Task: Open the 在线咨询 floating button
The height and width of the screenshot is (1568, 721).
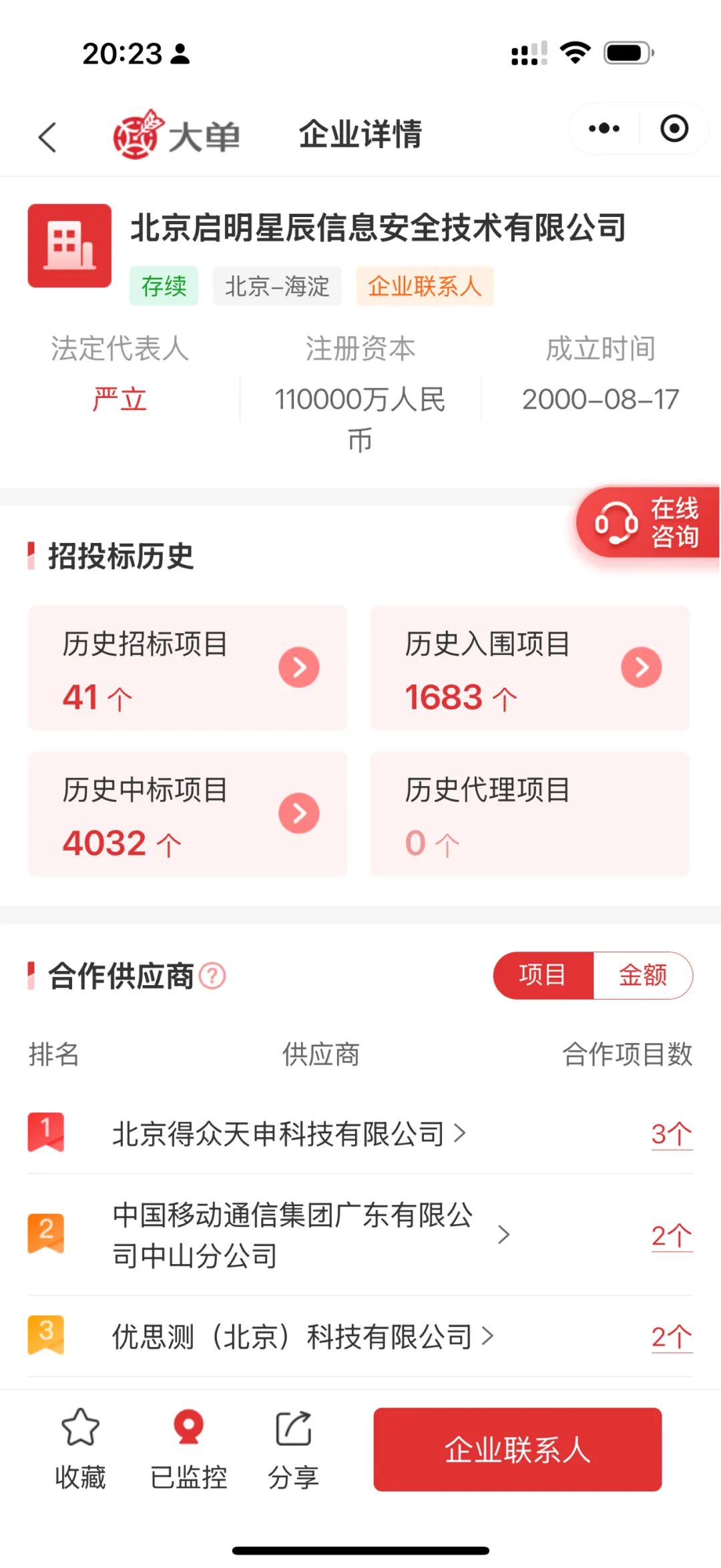Action: pos(648,522)
